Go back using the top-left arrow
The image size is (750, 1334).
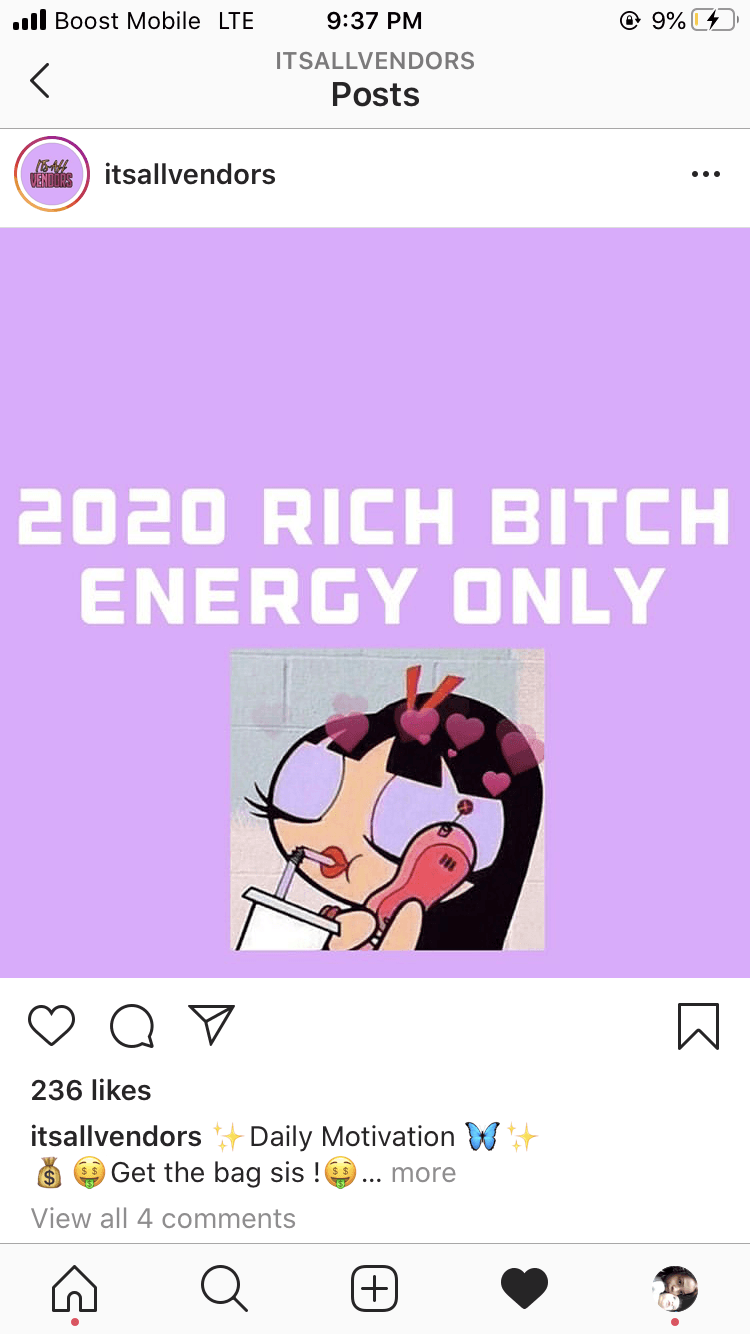pos(40,80)
